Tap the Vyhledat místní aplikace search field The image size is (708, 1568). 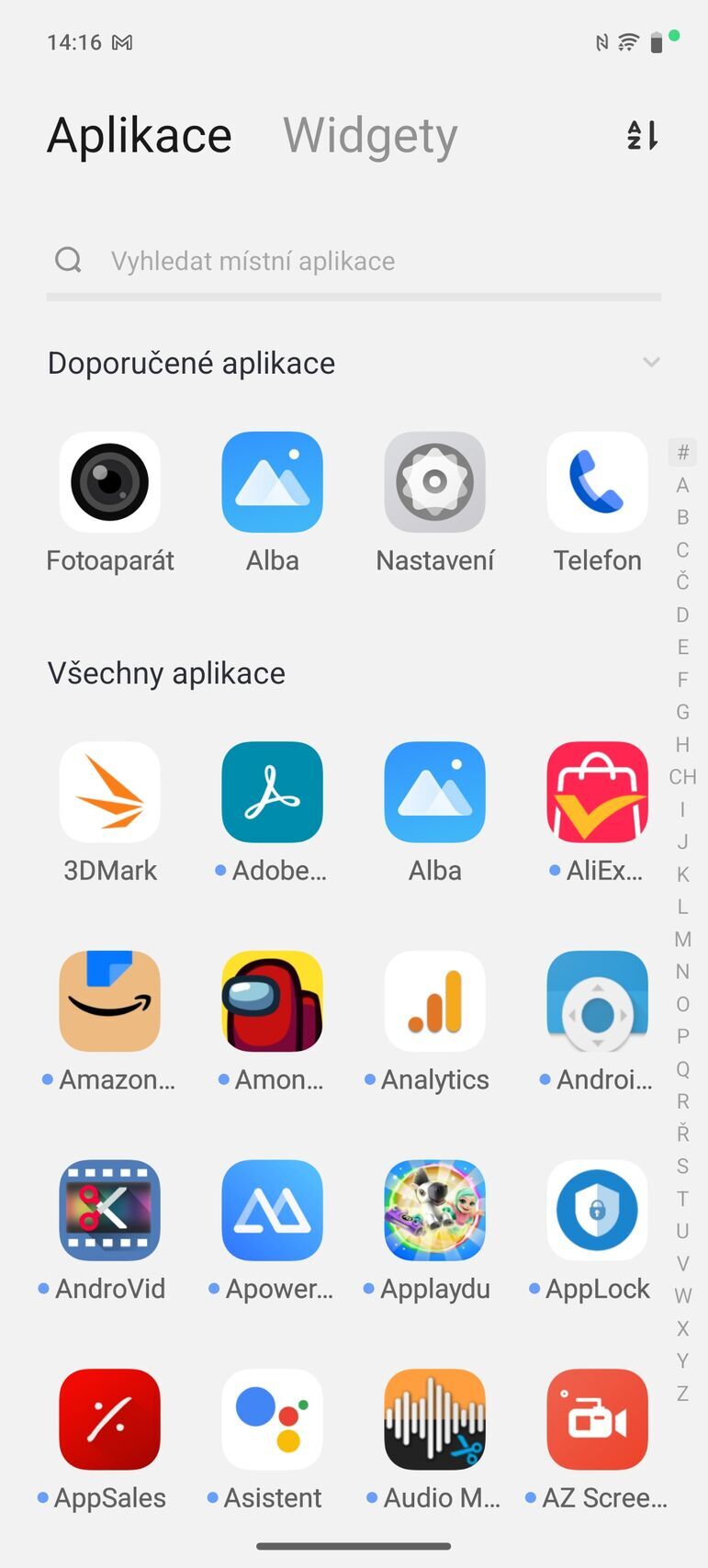354,261
